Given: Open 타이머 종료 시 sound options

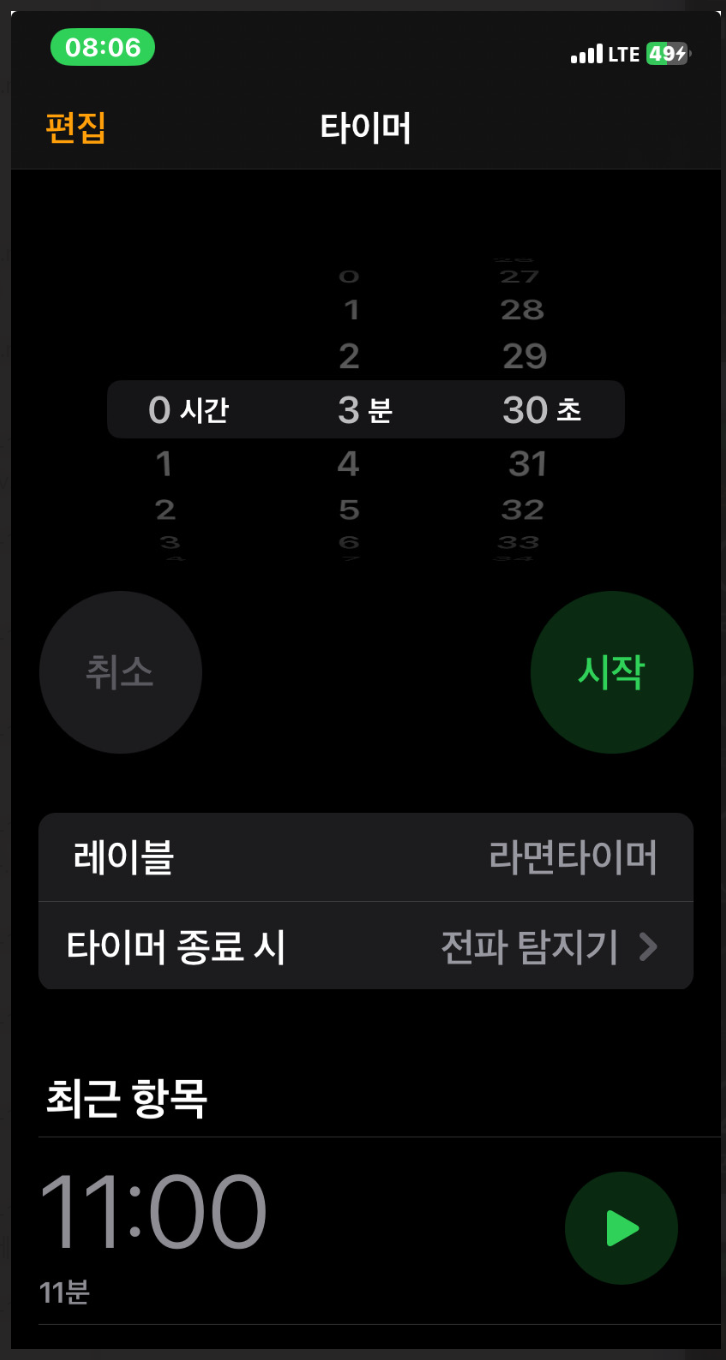Looking at the screenshot, I should tap(365, 946).
